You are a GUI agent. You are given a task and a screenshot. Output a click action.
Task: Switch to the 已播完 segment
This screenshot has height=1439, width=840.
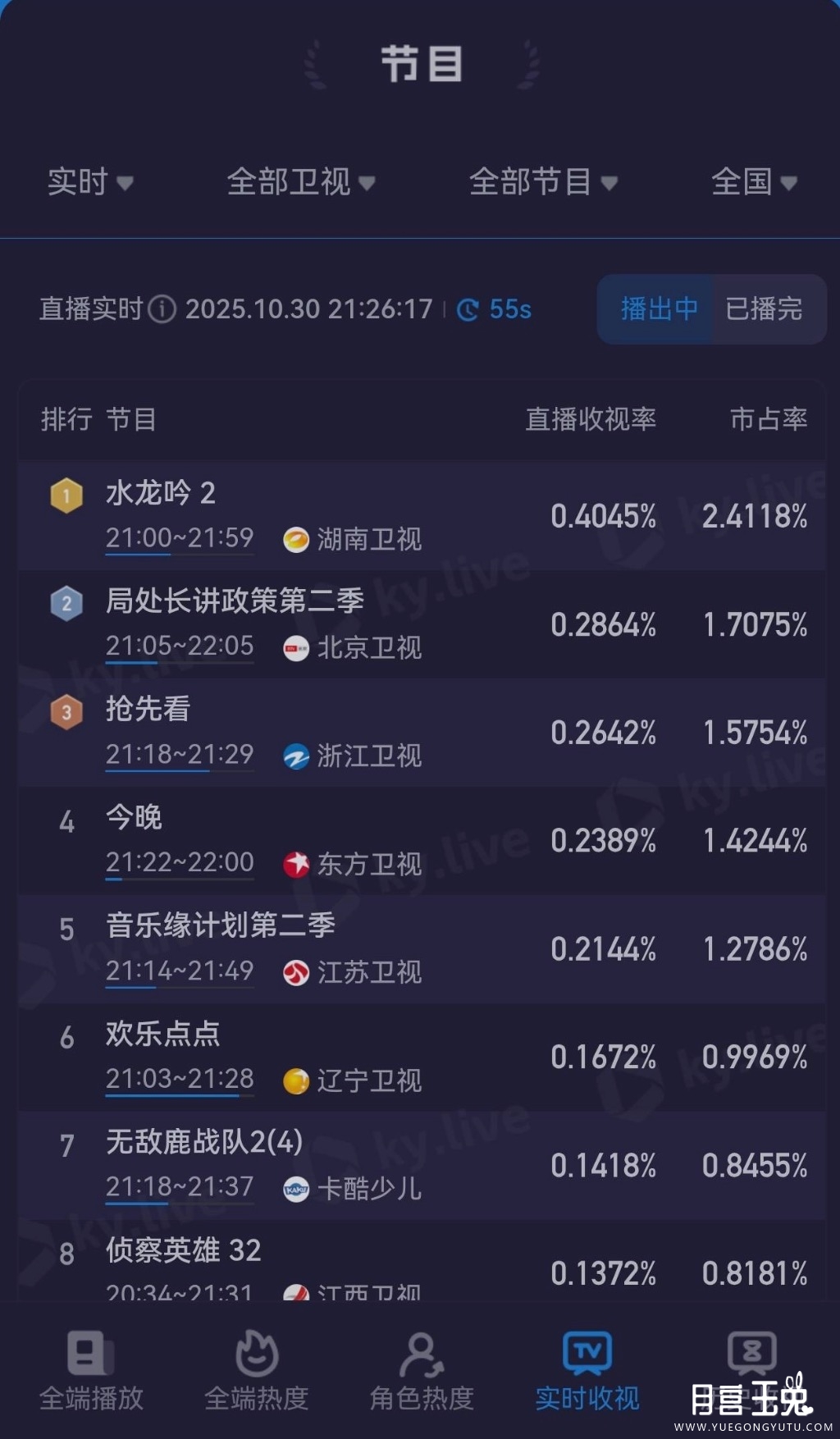(765, 309)
